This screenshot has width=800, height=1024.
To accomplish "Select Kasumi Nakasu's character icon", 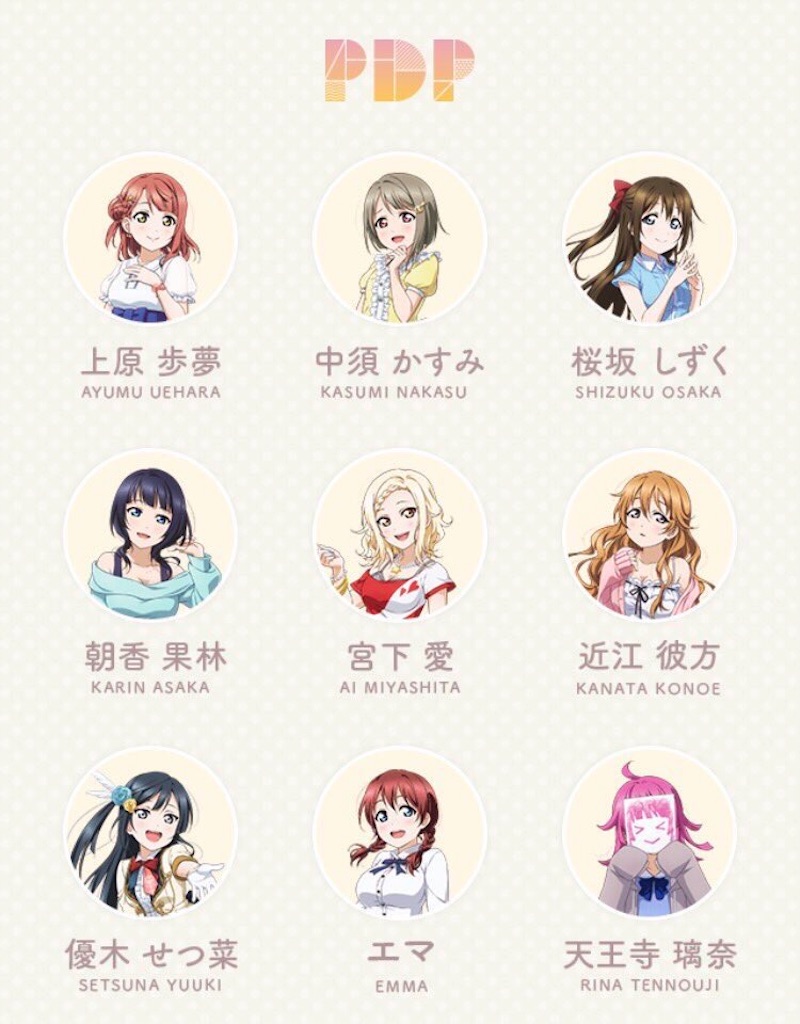I will point(400,238).
